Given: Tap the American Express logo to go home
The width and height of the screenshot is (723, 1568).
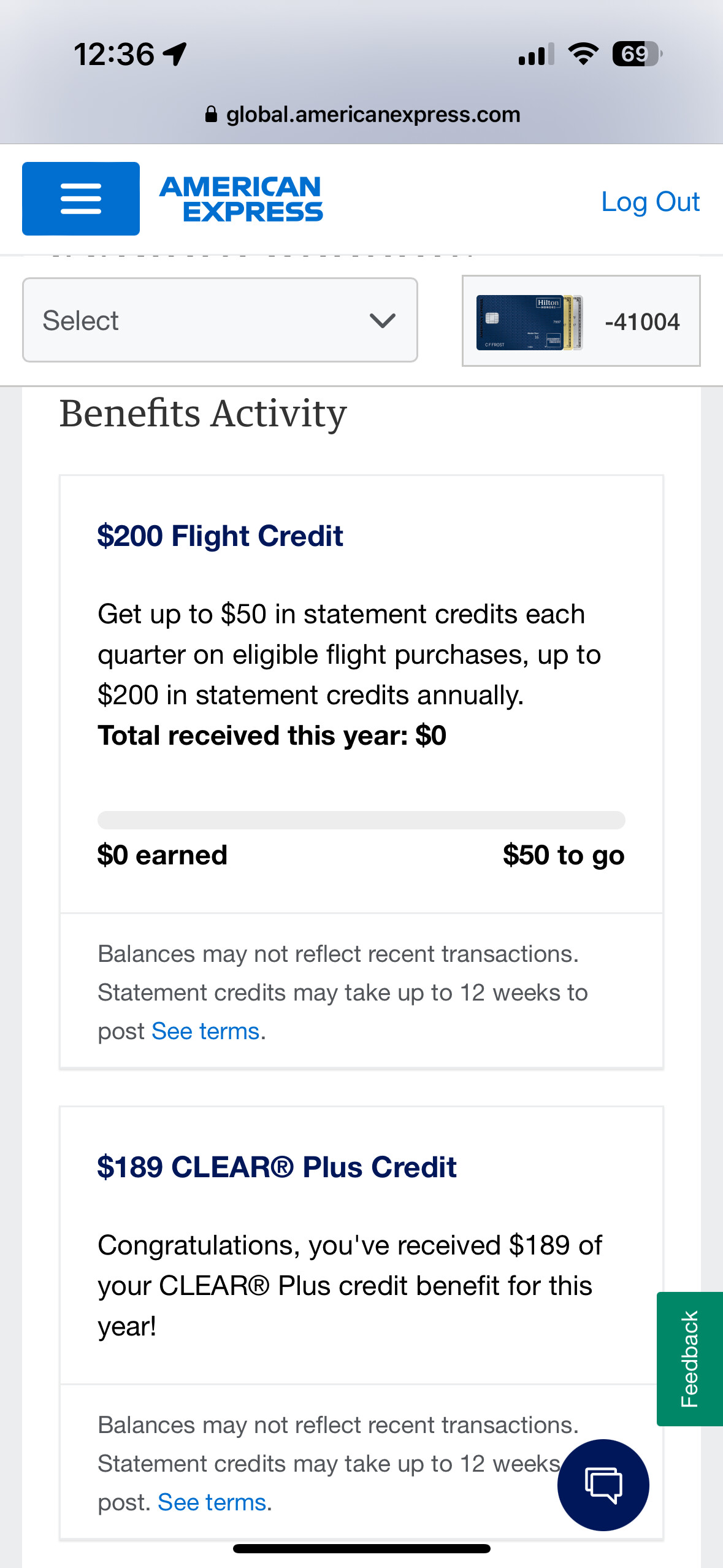Looking at the screenshot, I should point(241,199).
